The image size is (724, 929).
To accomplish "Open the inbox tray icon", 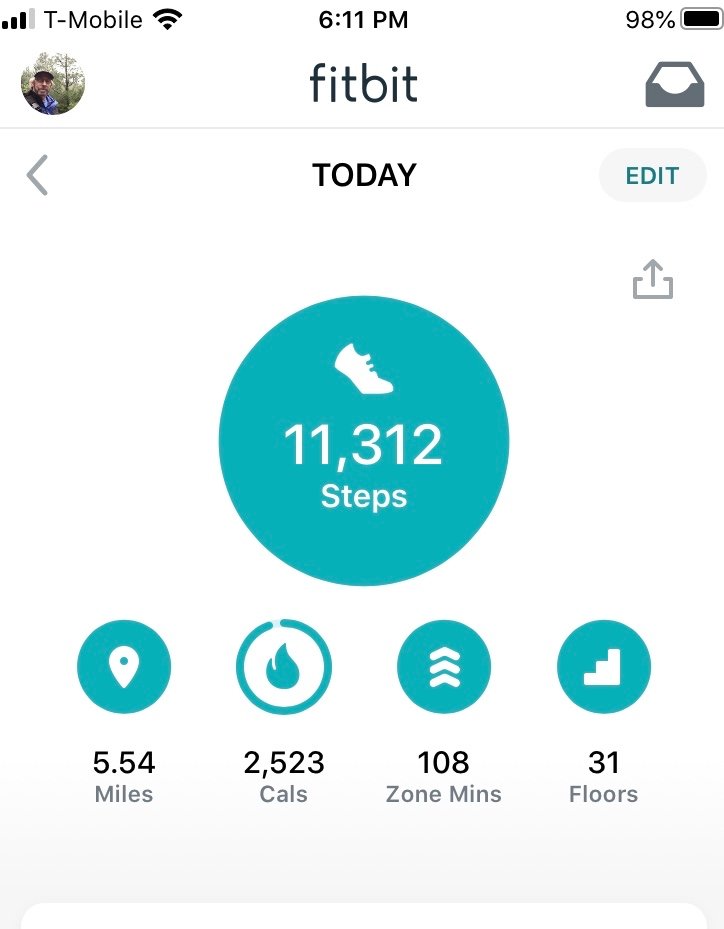I will 675,84.
